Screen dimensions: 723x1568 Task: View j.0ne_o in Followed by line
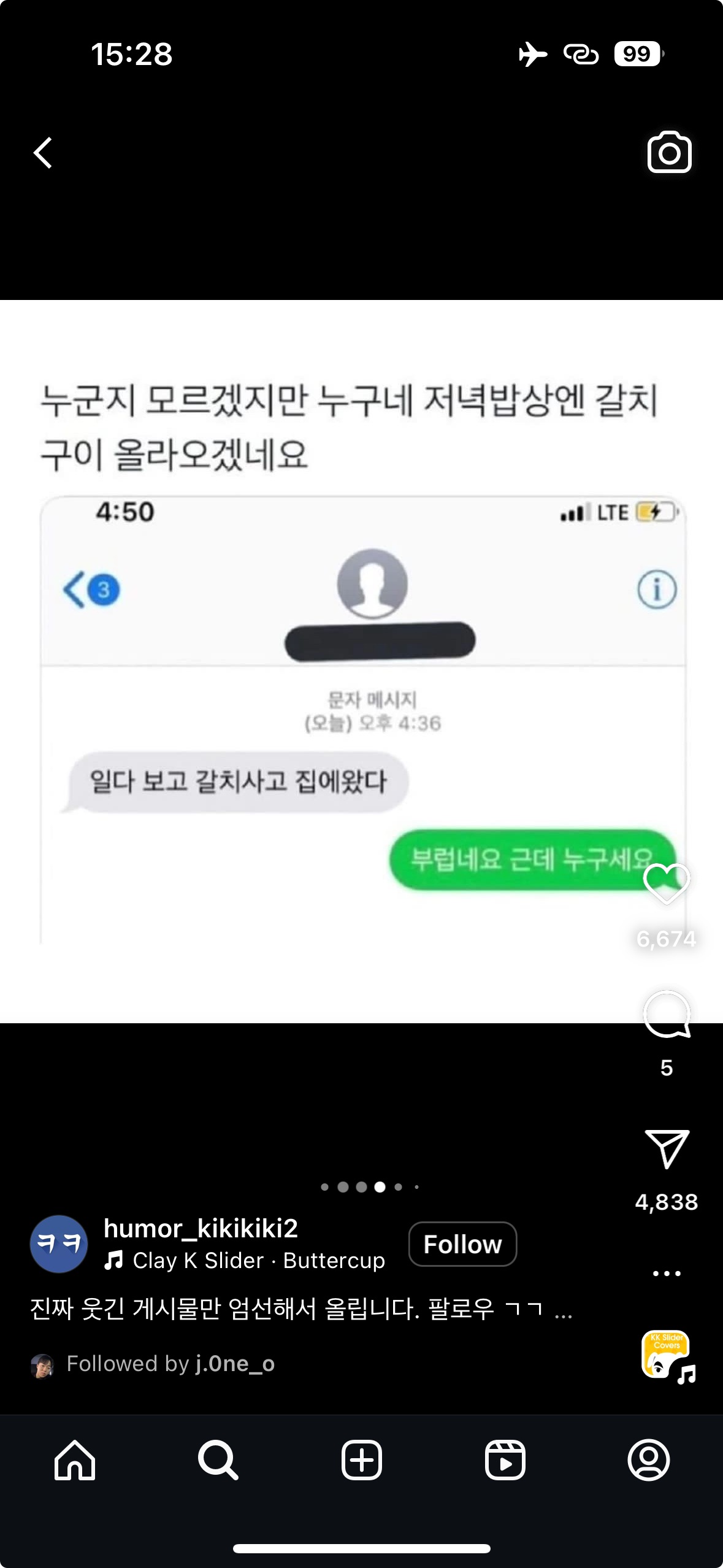pos(235,1364)
